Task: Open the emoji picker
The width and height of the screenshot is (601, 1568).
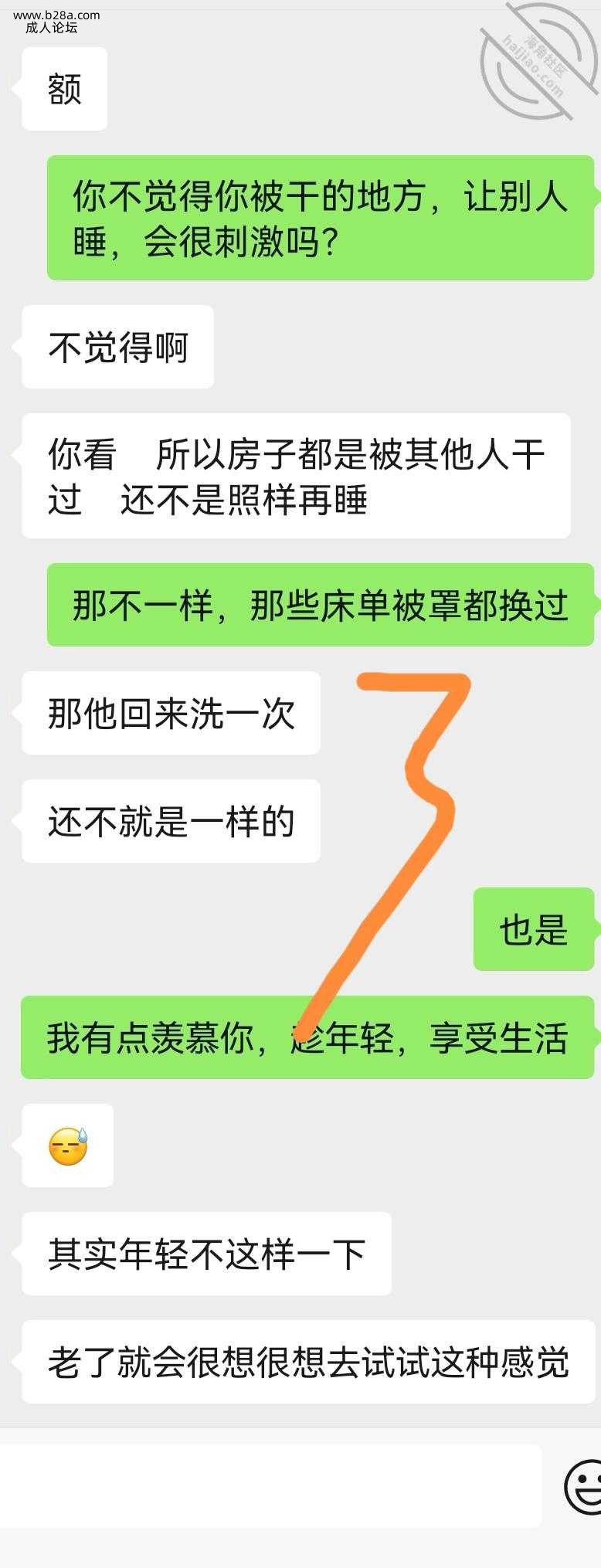Action: point(584,1486)
